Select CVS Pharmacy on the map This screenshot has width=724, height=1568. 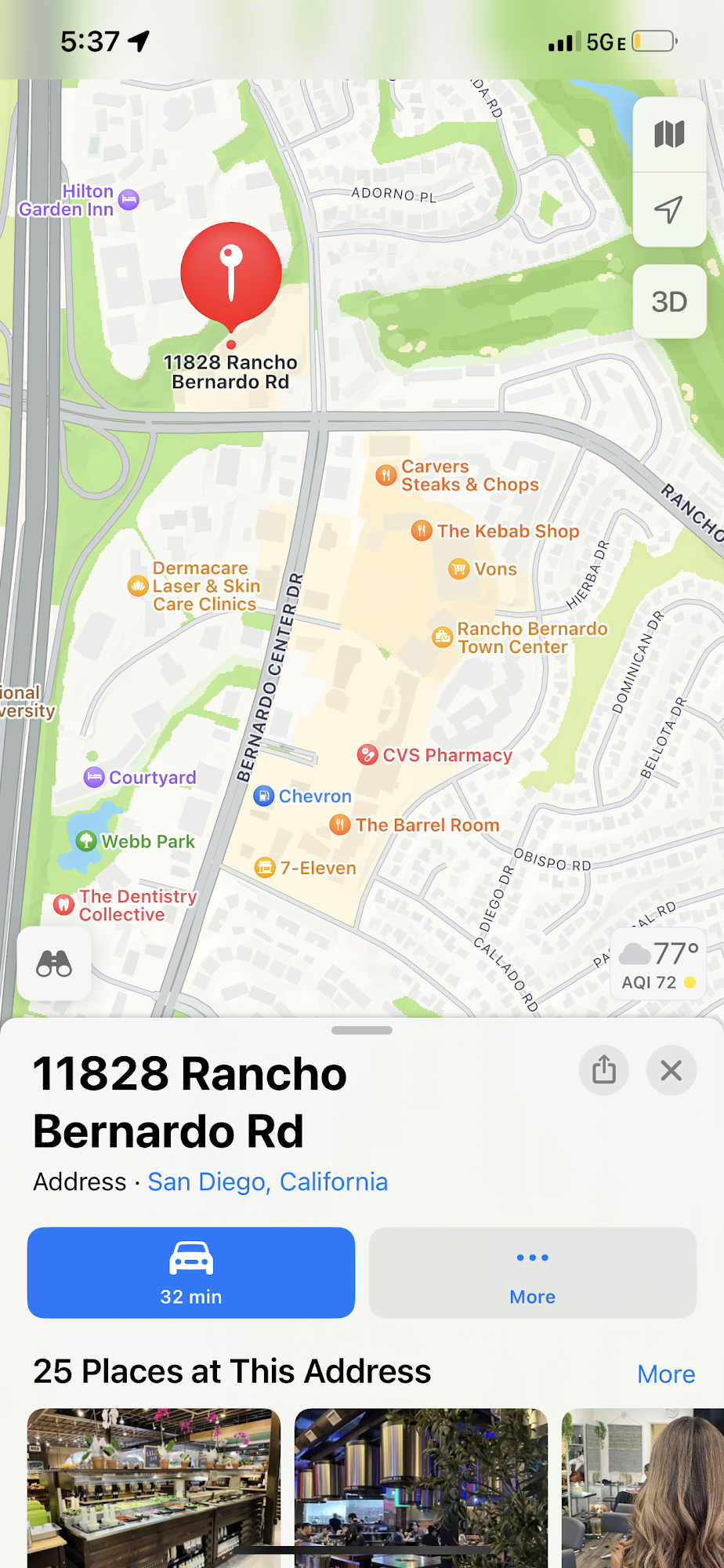click(434, 755)
